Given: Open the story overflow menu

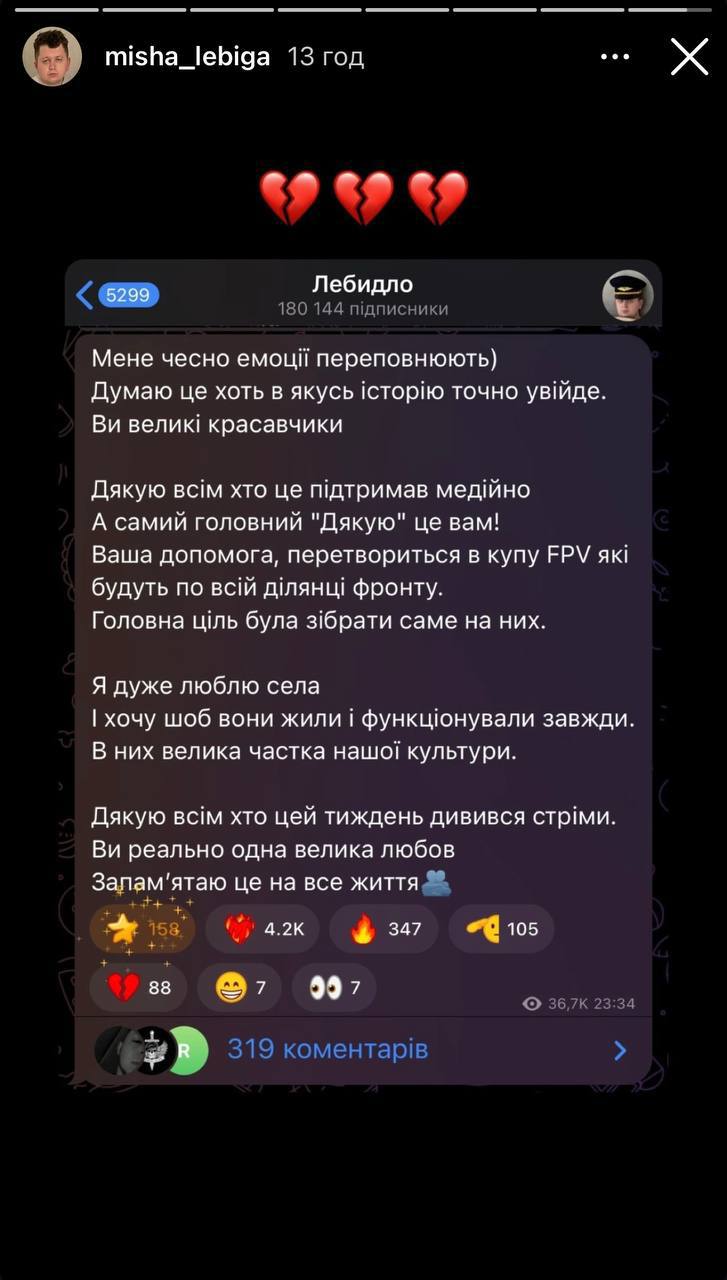Looking at the screenshot, I should 615,57.
